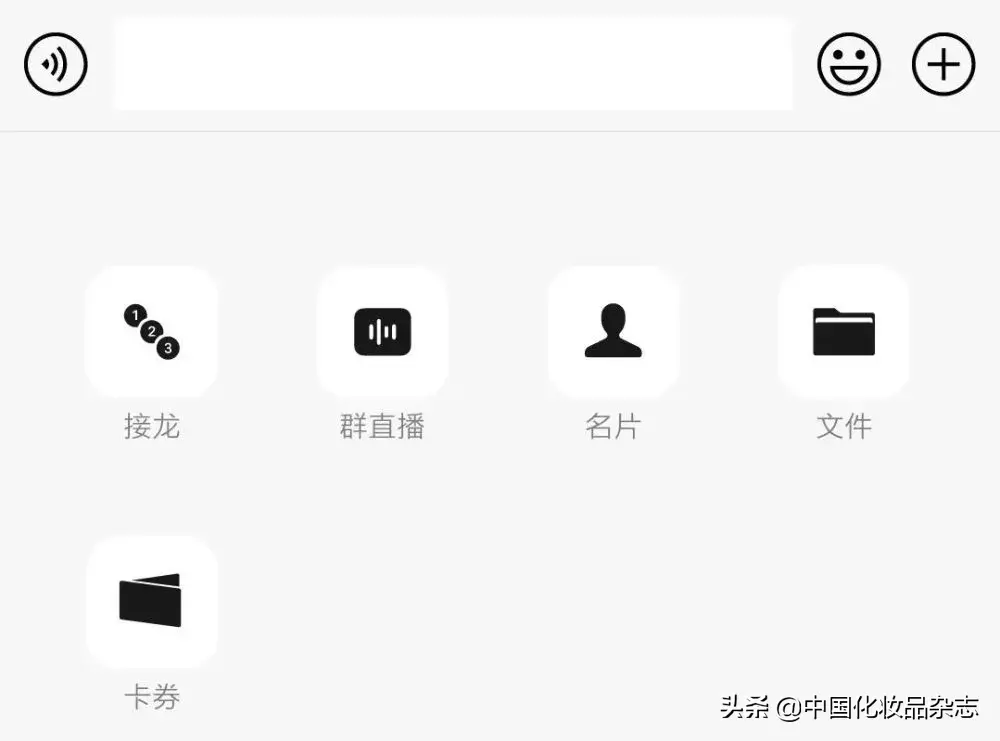Send a file with 文件
1000x741 pixels.
click(x=843, y=332)
